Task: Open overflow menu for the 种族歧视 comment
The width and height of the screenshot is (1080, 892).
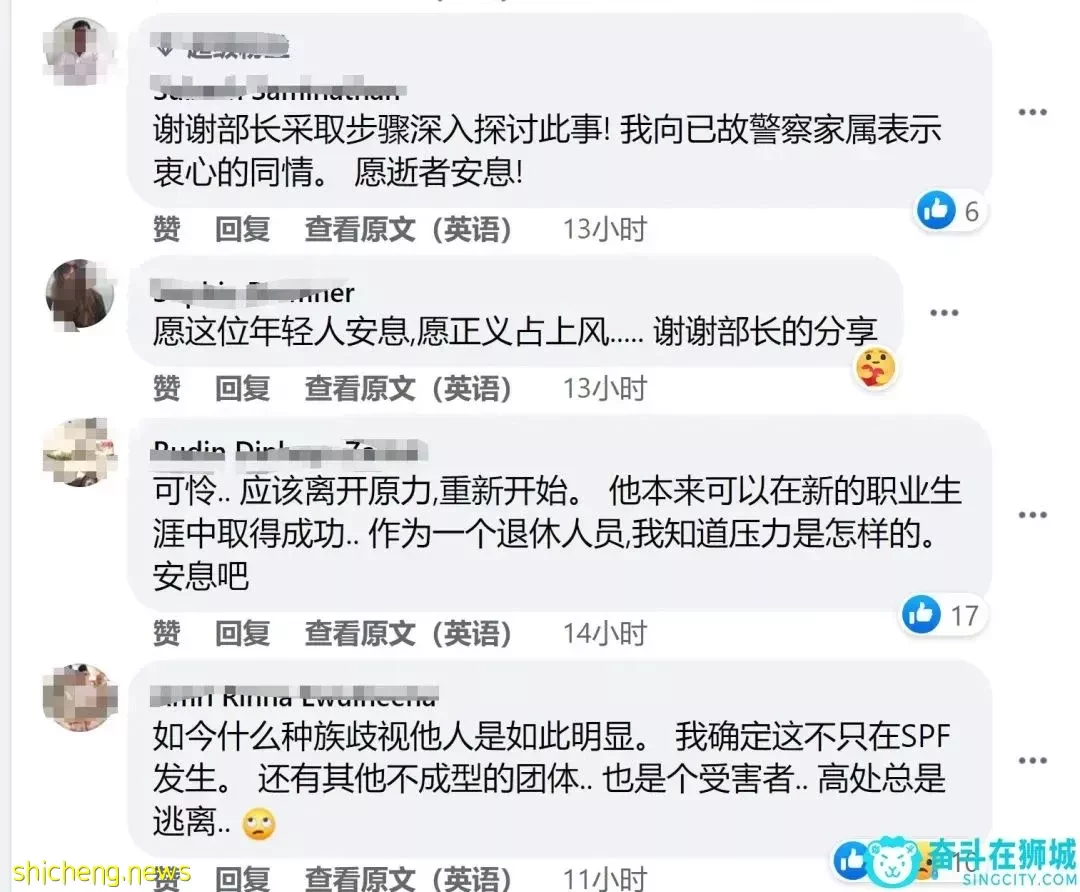Action: coord(1032,761)
